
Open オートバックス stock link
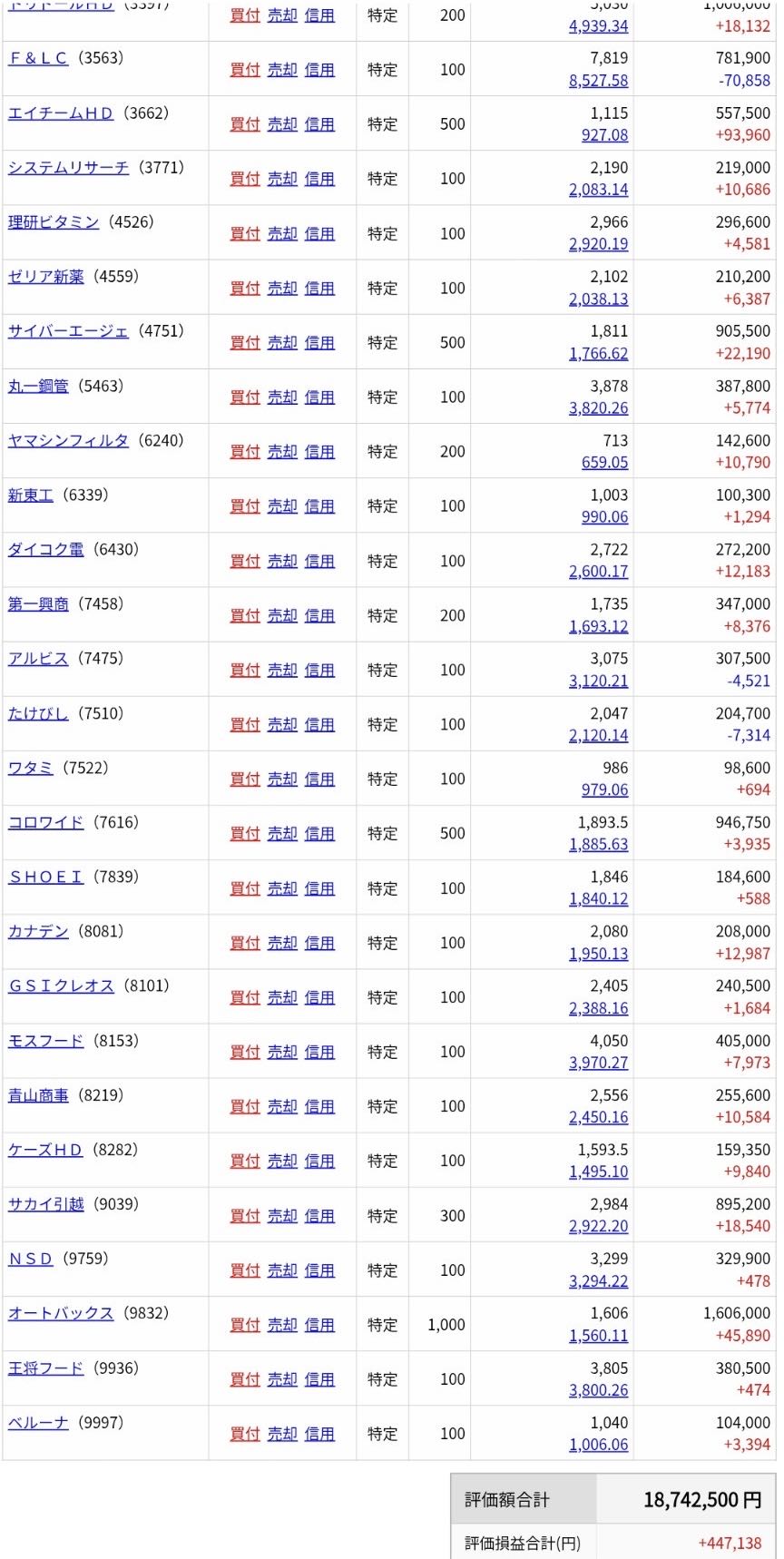coord(61,1314)
